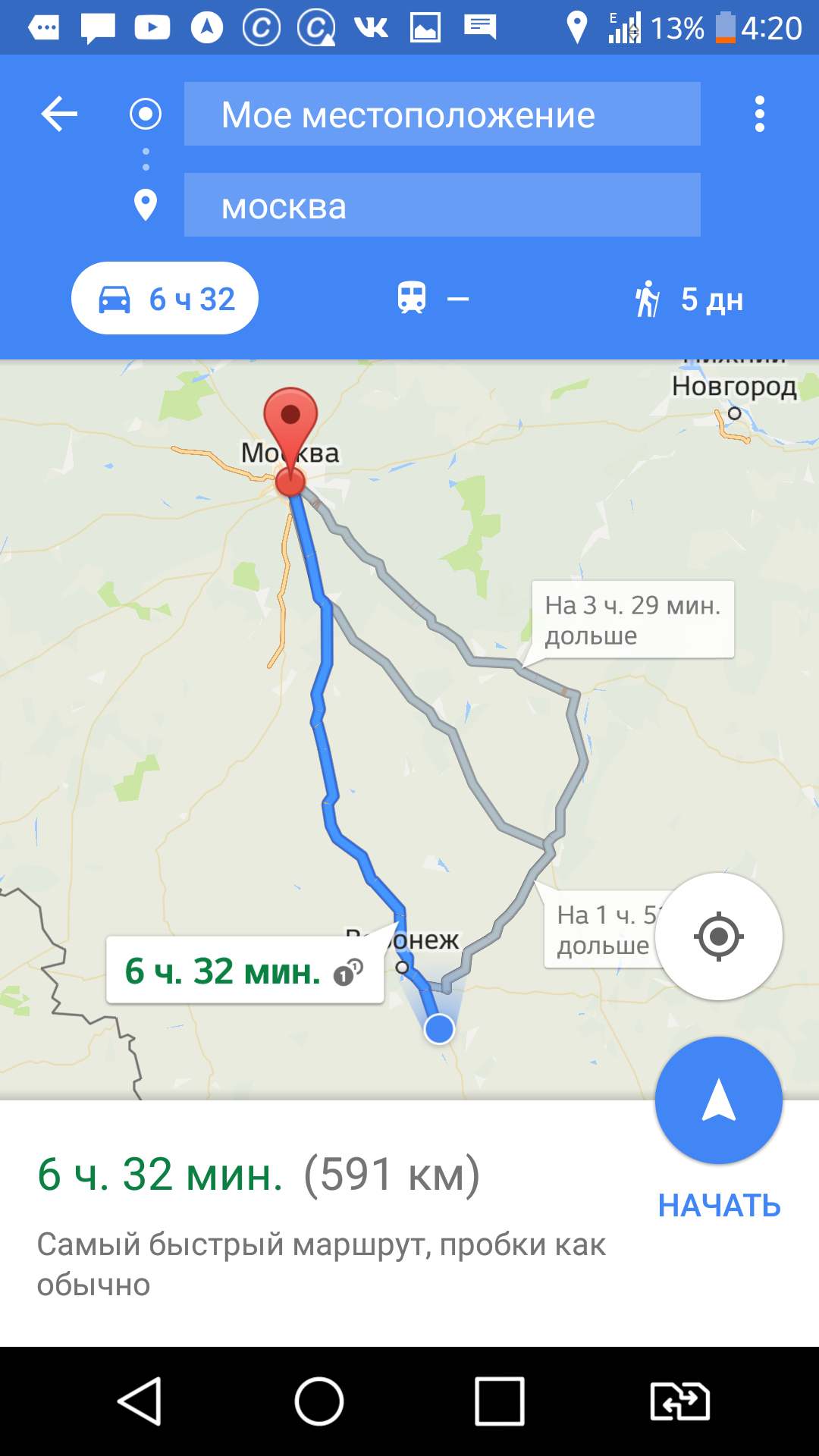Edit the start point Мое местоположение
Screen dimensions: 819x1456
pos(441,115)
